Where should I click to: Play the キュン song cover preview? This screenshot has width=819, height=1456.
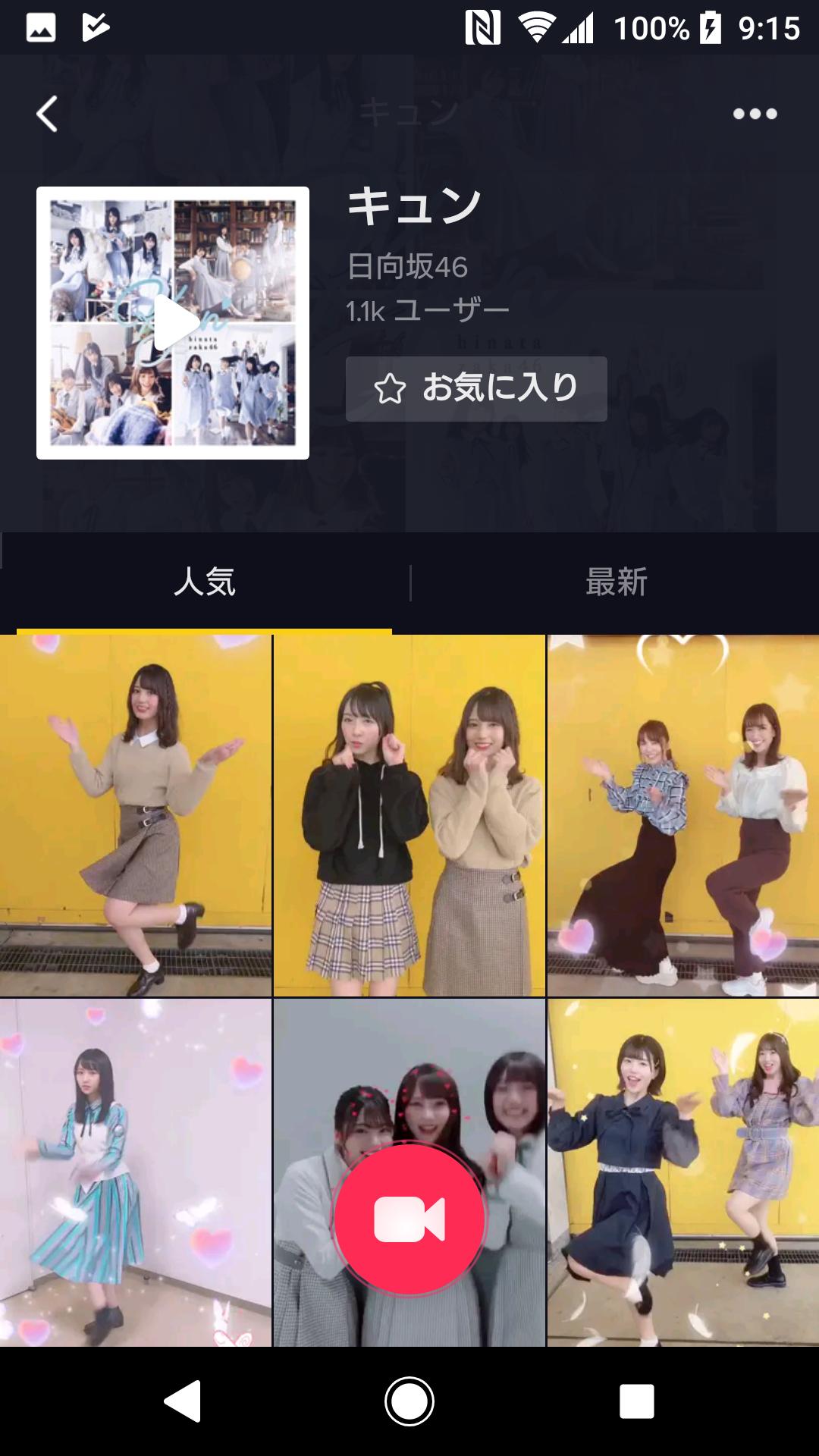click(x=173, y=323)
